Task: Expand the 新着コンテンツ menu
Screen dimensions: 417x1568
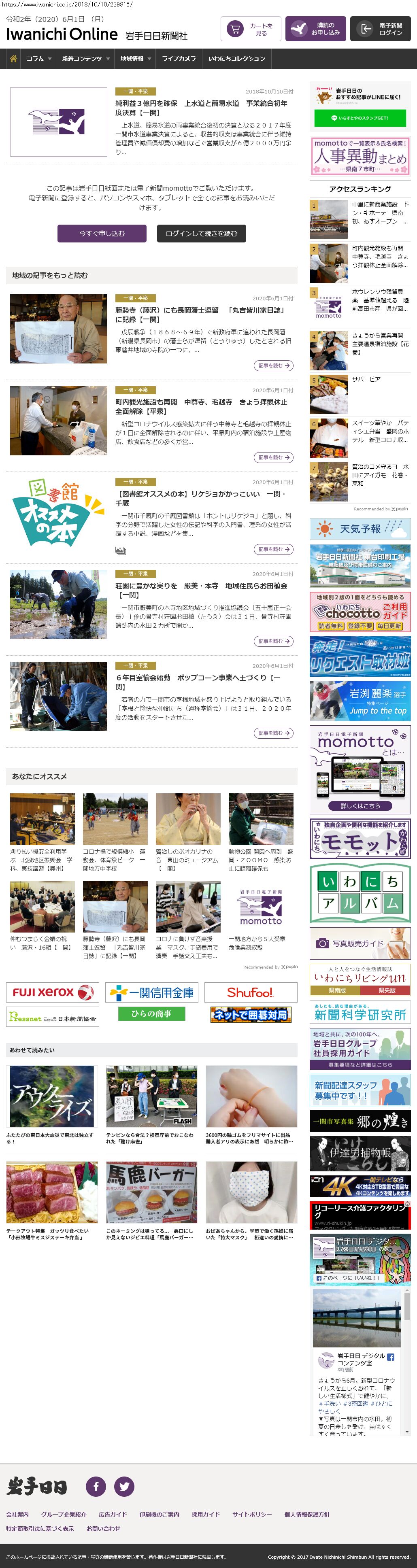Action: pyautogui.click(x=86, y=59)
